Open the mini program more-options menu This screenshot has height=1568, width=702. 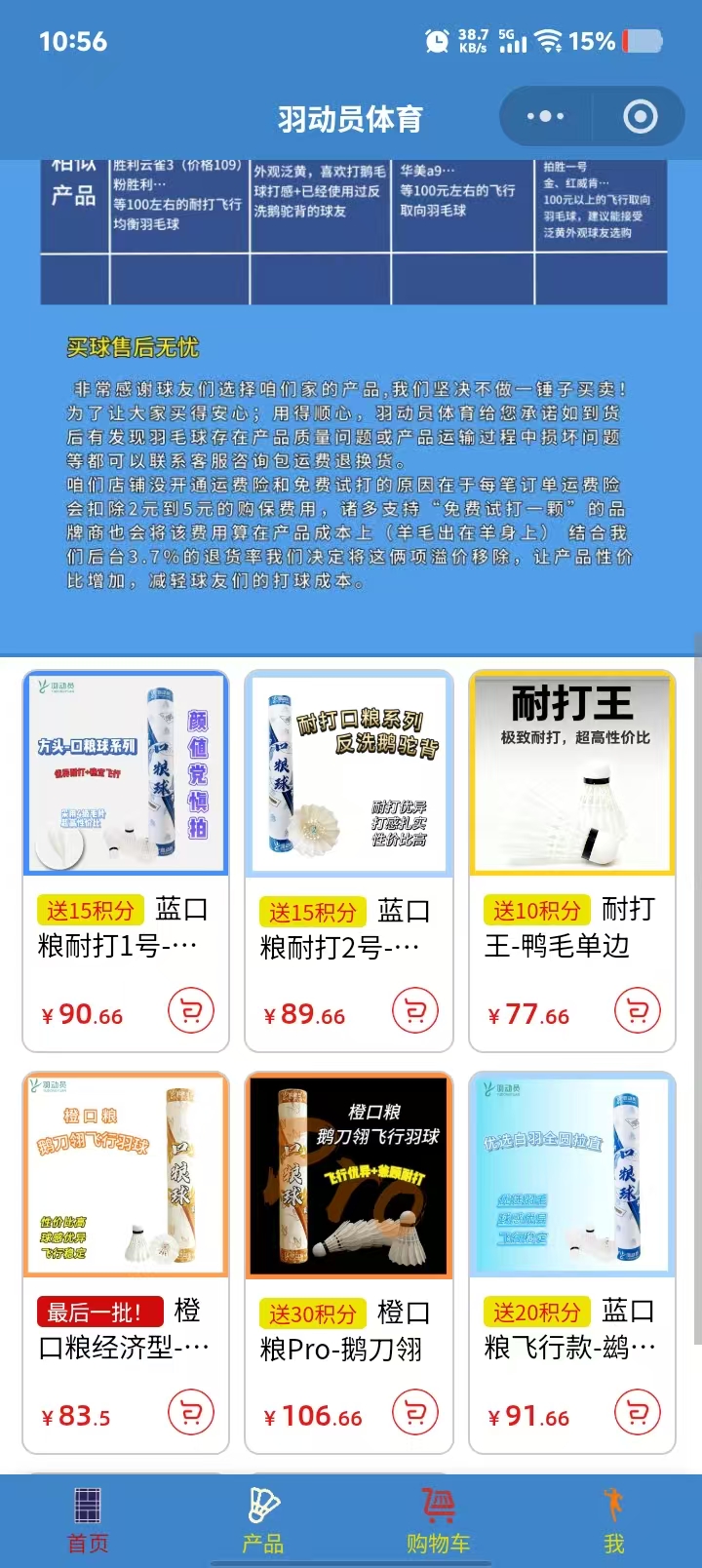pyautogui.click(x=545, y=117)
